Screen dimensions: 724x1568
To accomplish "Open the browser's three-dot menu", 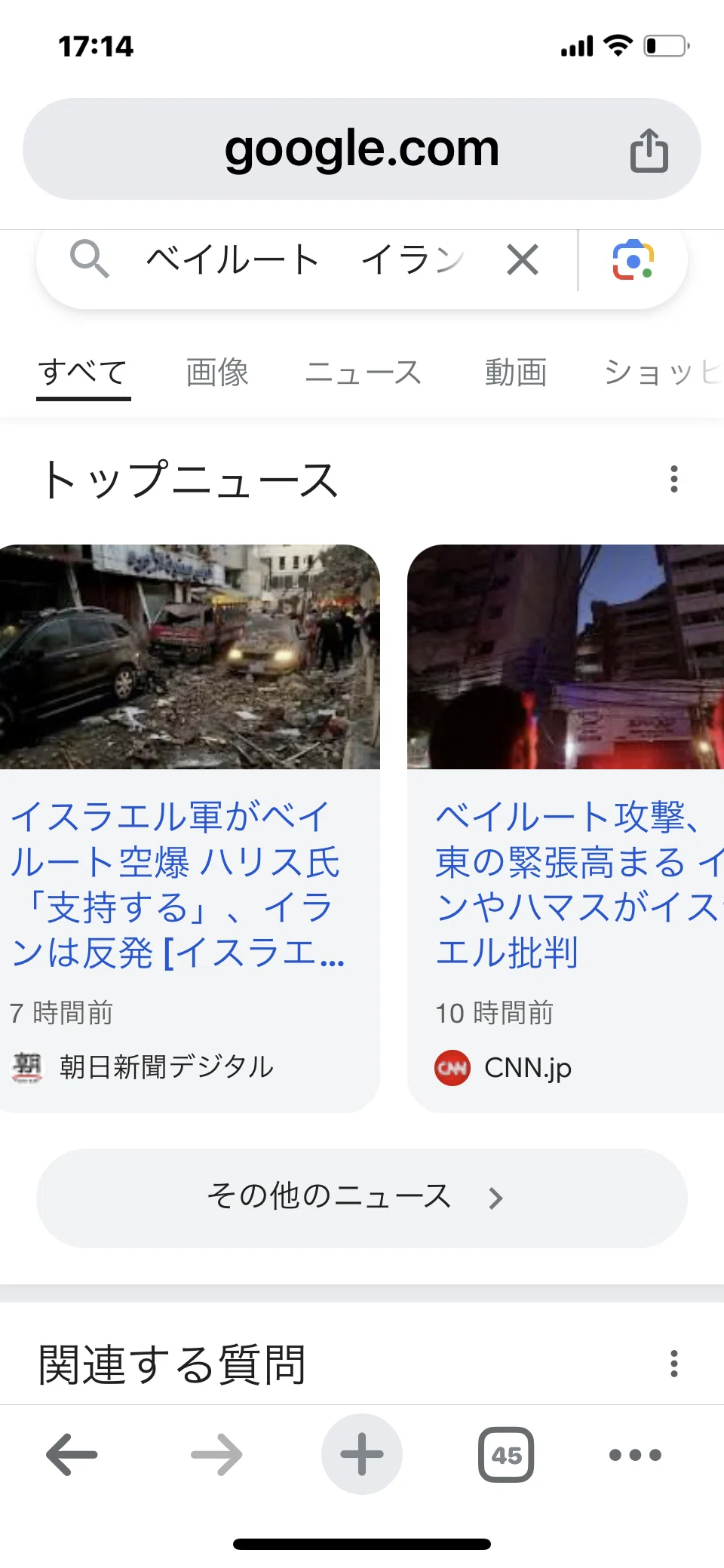I will pyautogui.click(x=635, y=1454).
